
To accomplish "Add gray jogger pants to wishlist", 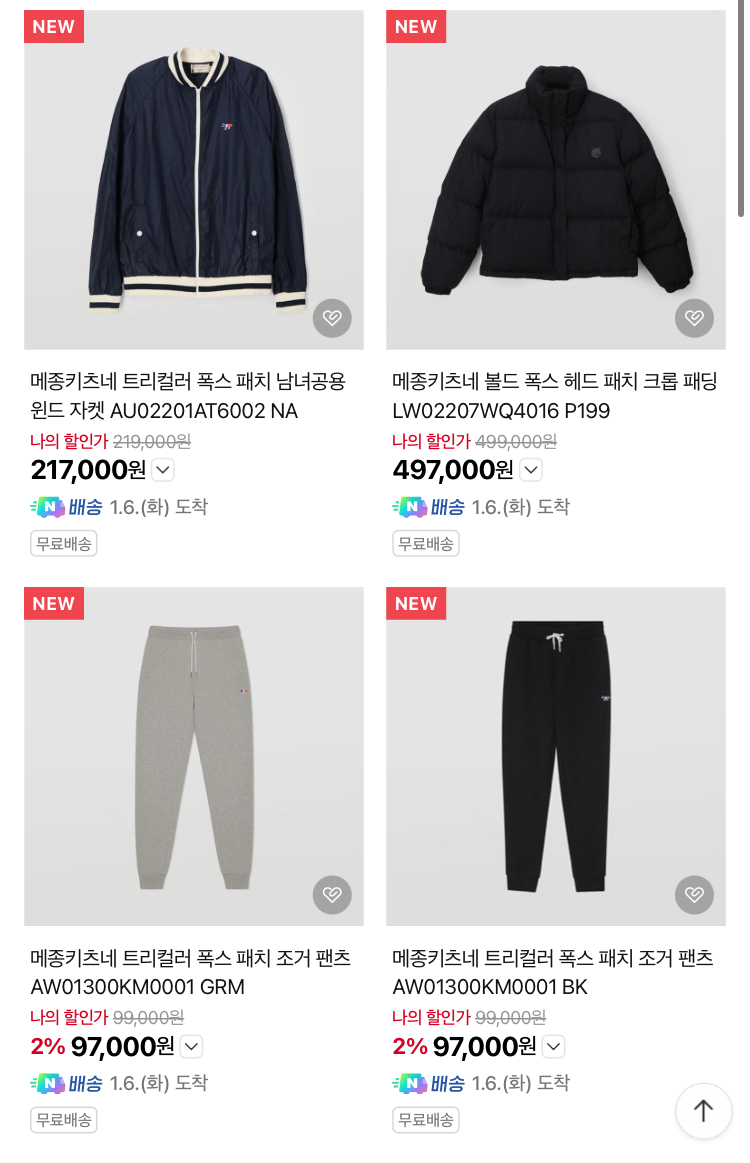I will tap(332, 894).
